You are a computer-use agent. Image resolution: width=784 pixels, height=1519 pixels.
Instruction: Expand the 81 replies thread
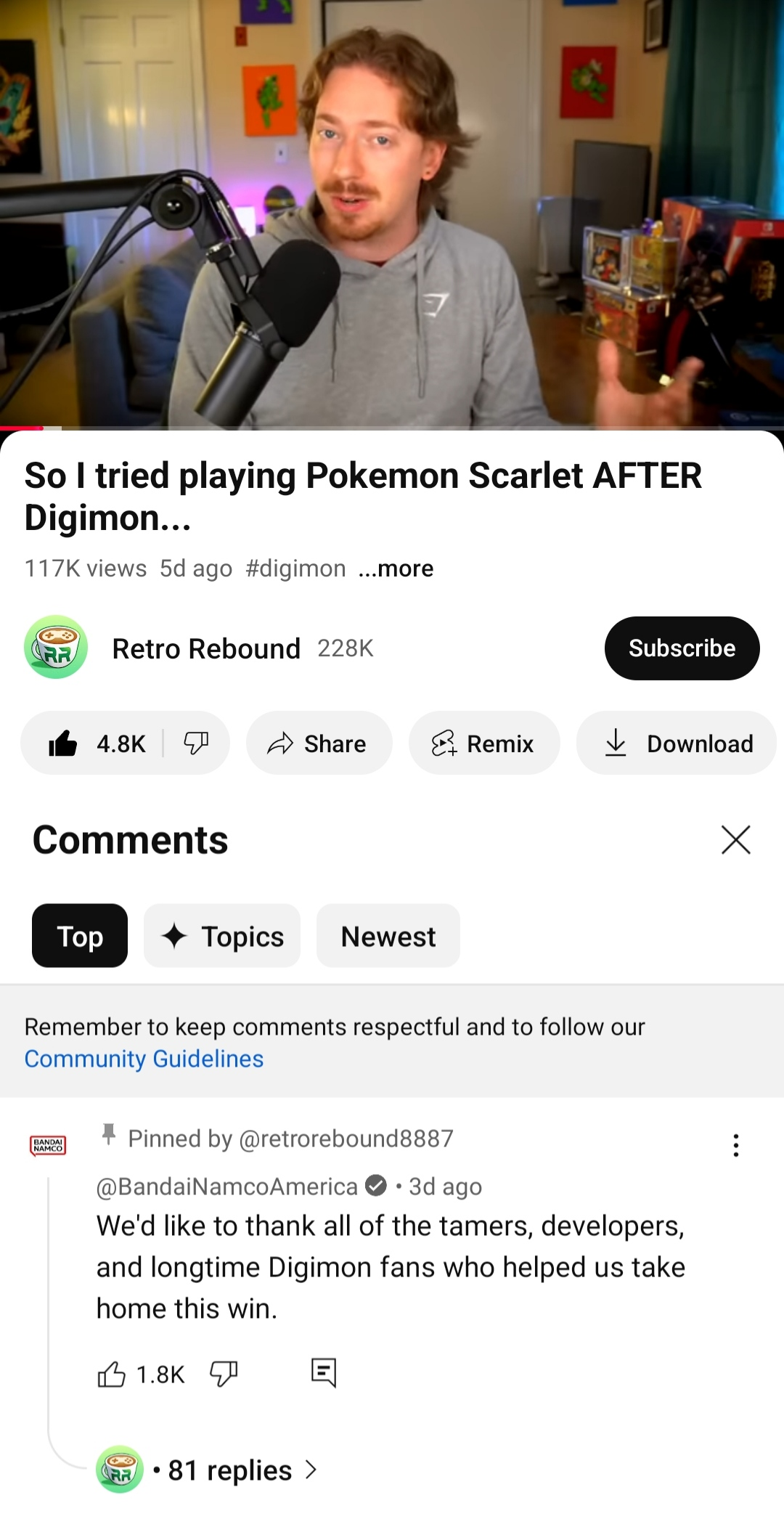point(229,1470)
